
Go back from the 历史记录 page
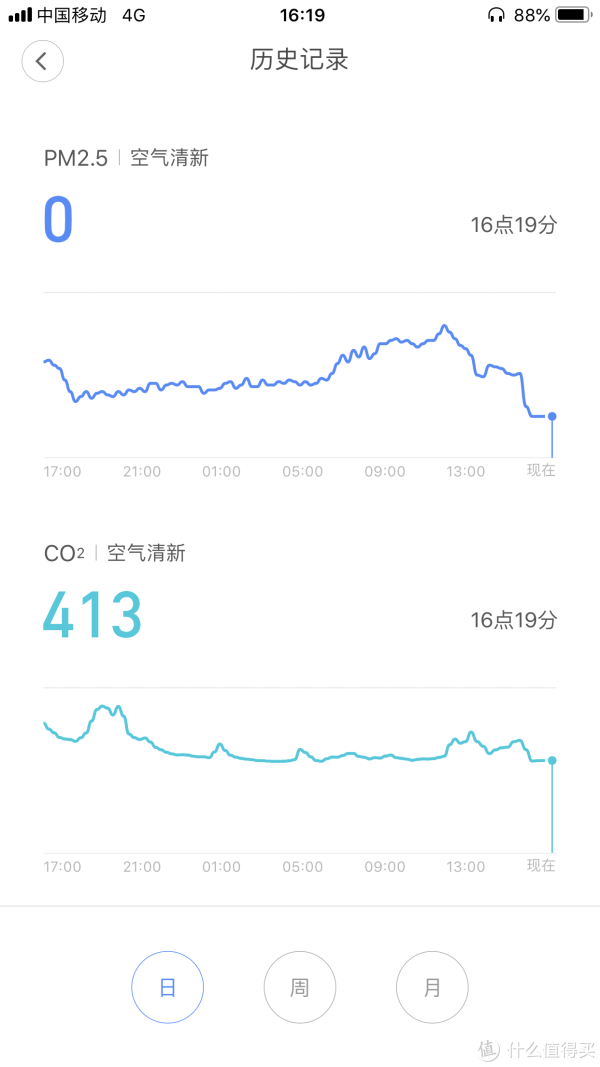click(42, 61)
